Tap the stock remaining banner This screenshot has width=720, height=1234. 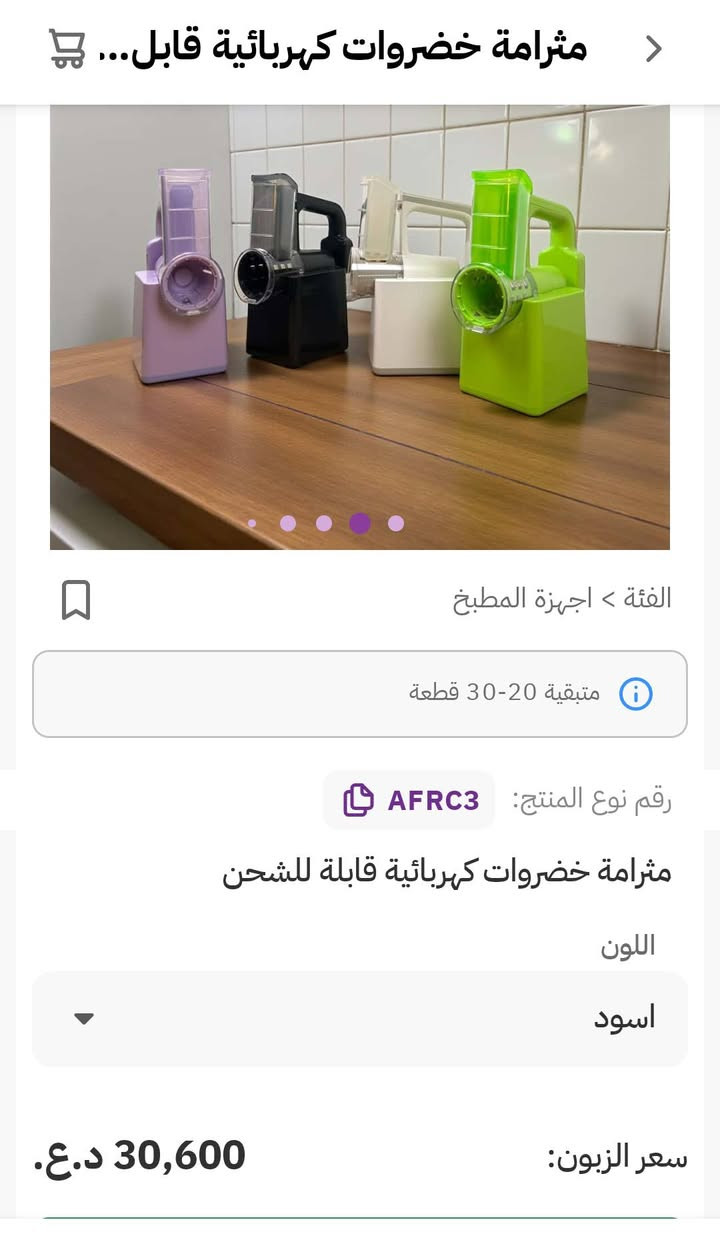(360, 694)
